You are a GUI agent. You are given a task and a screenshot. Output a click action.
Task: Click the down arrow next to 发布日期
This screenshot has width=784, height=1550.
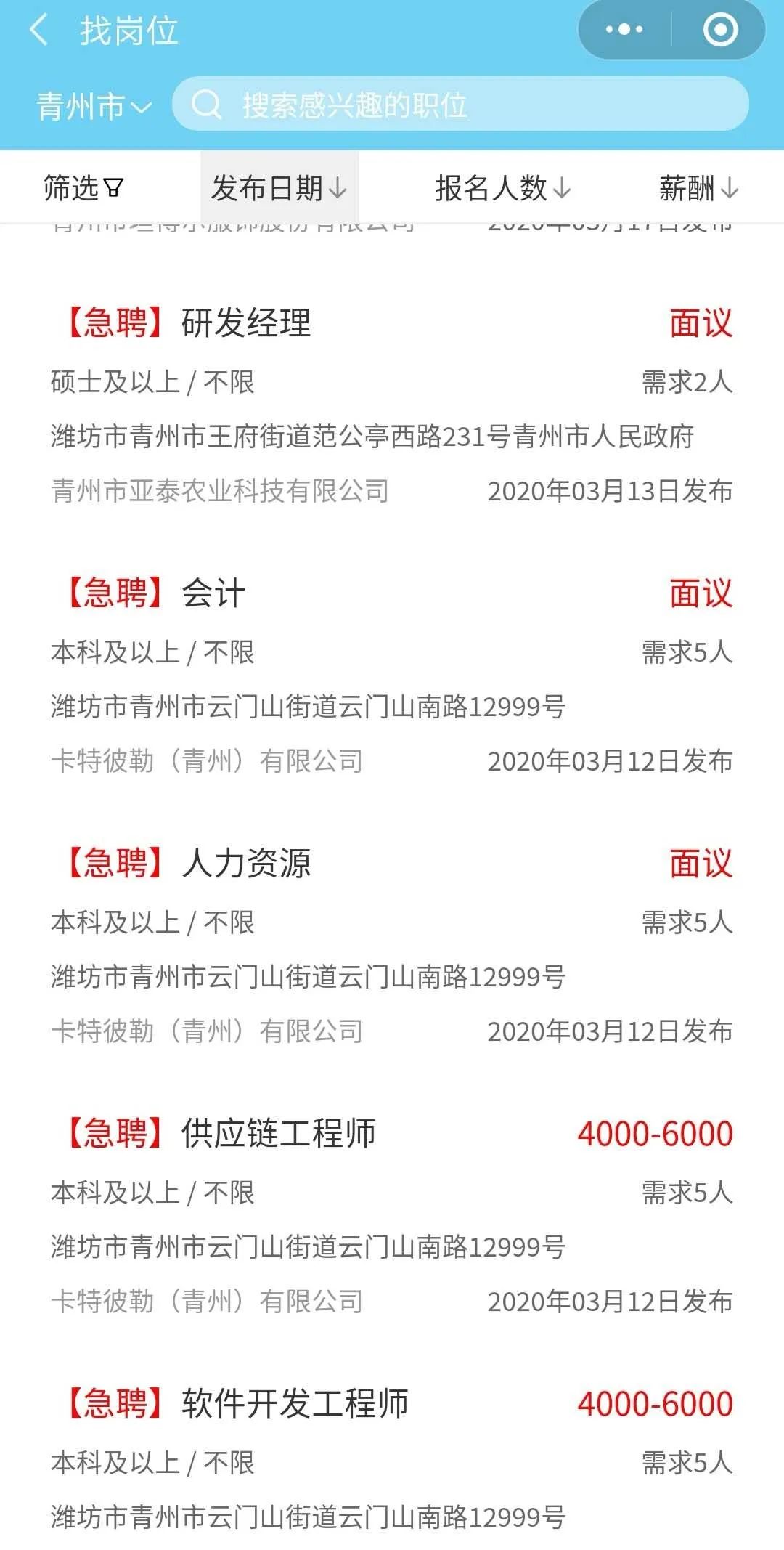(336, 187)
